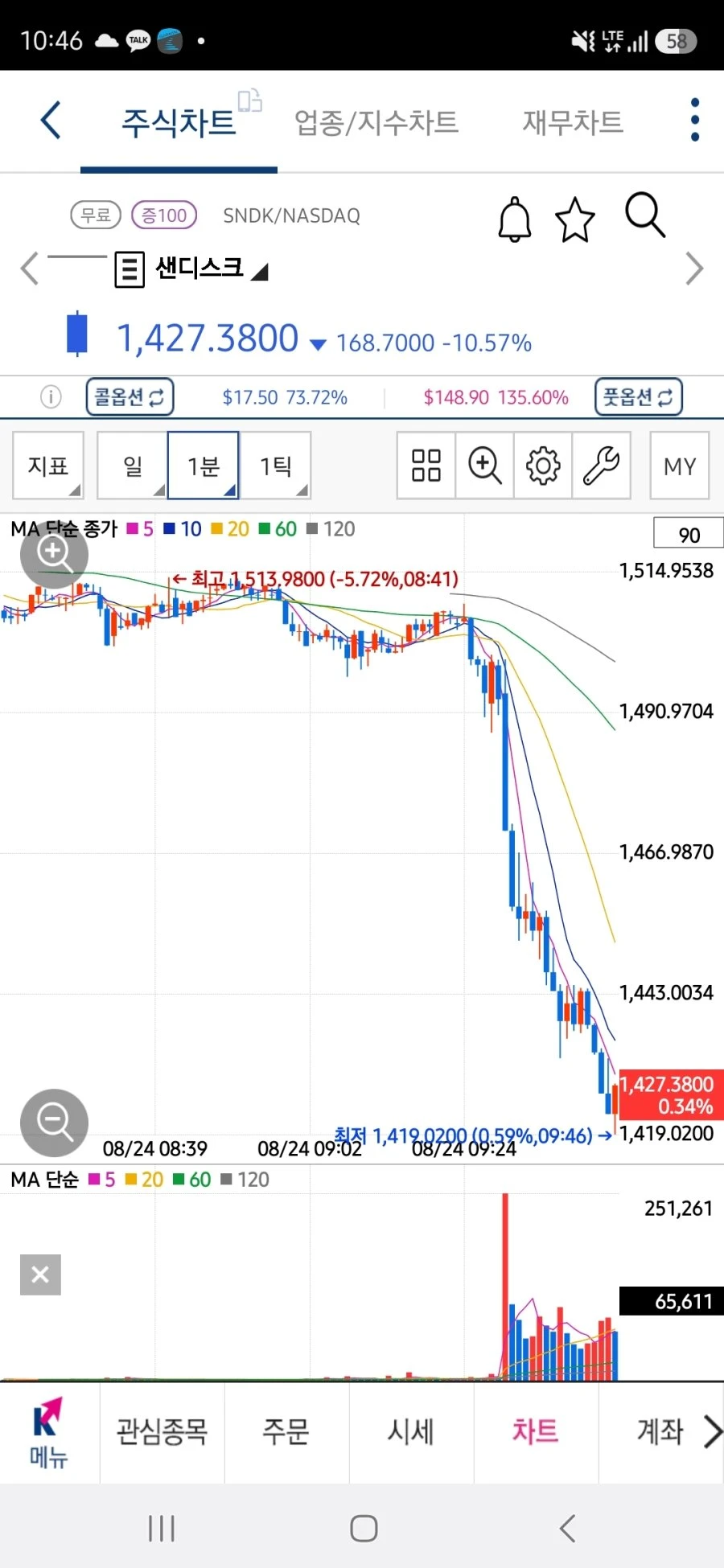This screenshot has height=1568, width=724.
Task: Open the price alert bell
Action: tap(515, 218)
